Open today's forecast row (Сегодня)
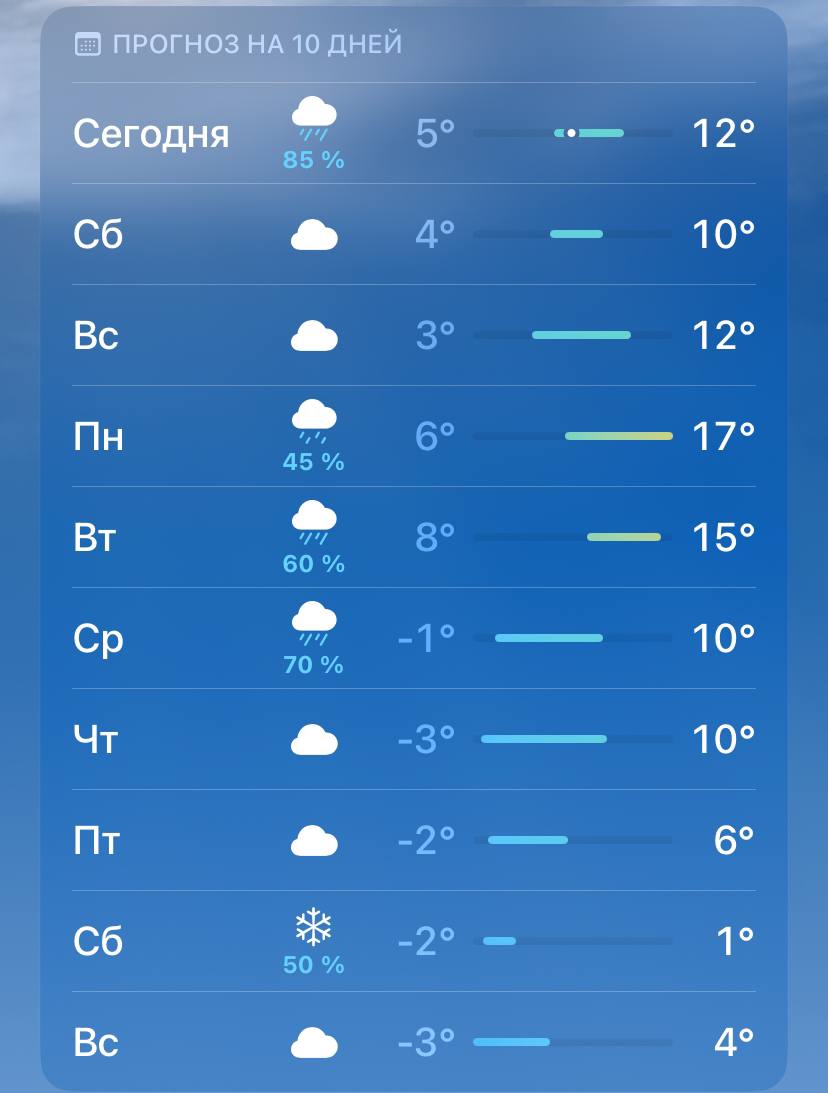 coord(413,134)
